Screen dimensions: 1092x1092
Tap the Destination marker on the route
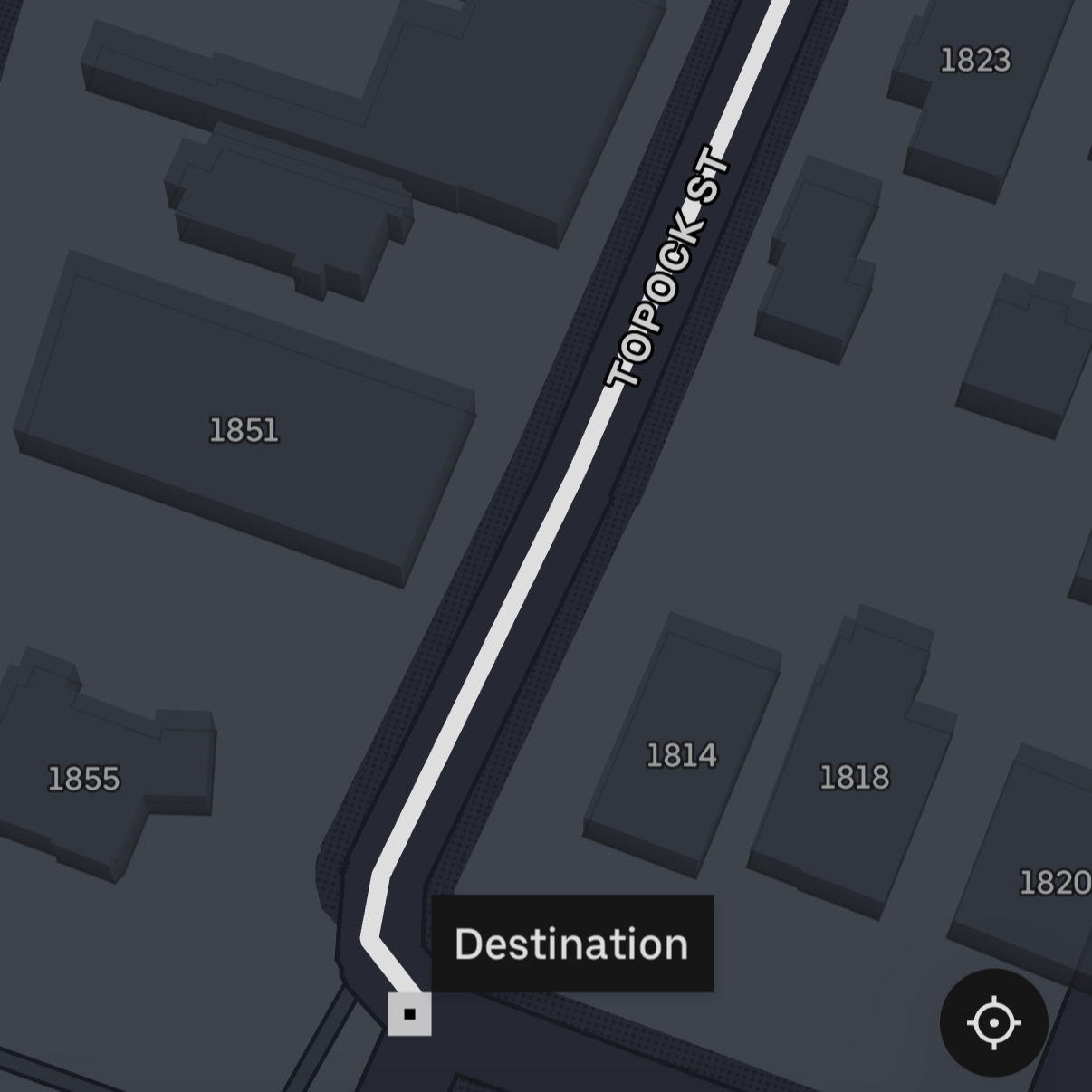click(x=409, y=1013)
